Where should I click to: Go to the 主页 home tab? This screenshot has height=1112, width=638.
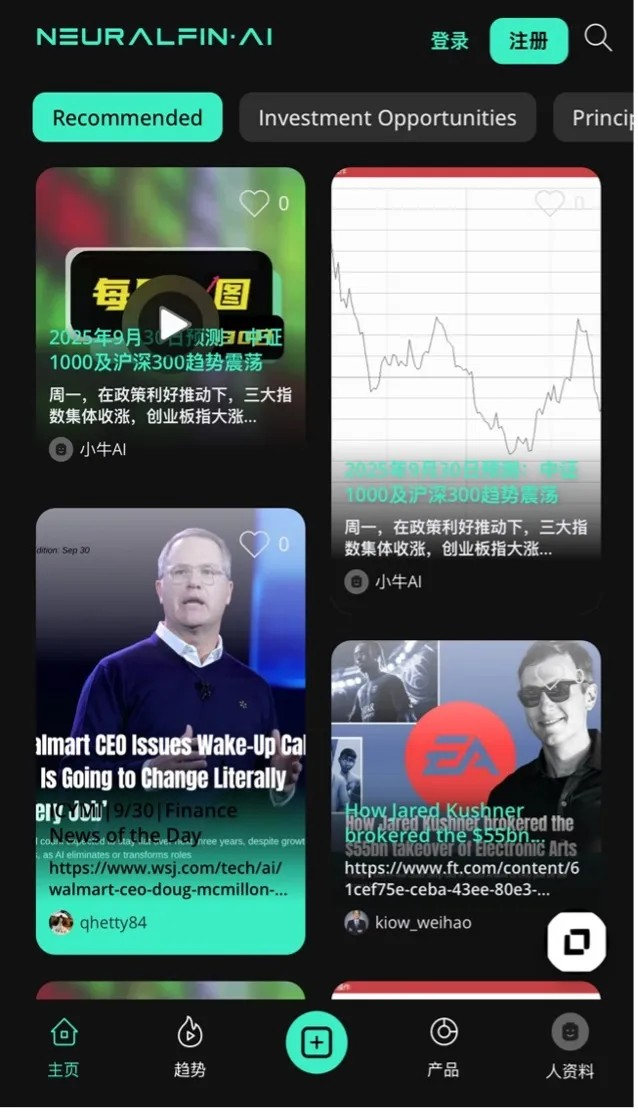pos(63,1047)
